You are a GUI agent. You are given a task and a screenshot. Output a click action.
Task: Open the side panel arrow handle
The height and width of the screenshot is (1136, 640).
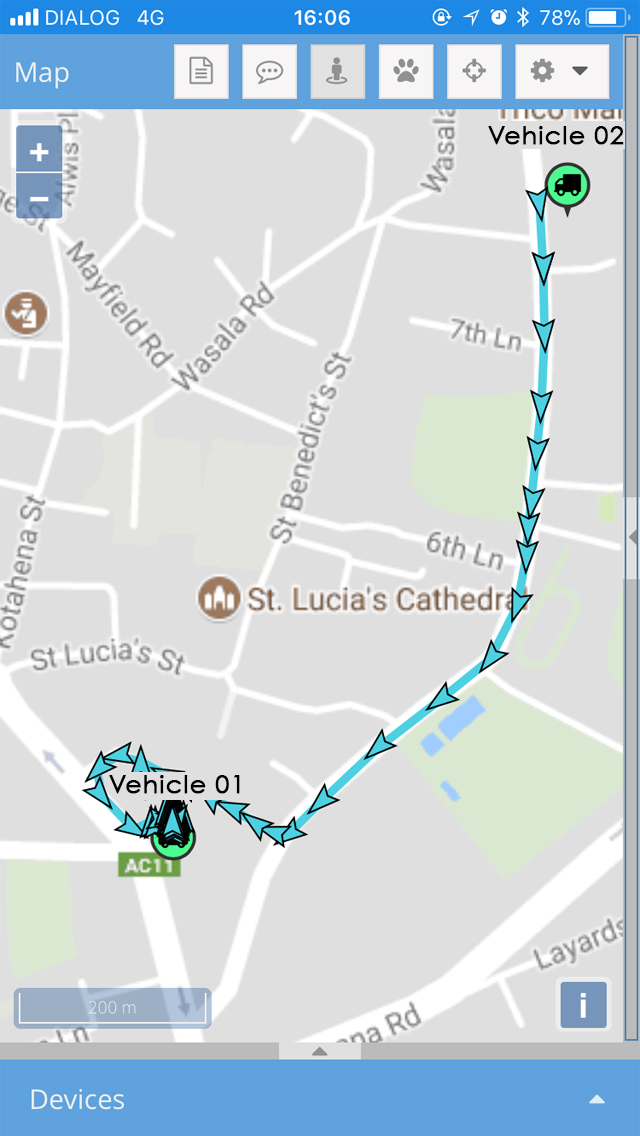point(632,538)
